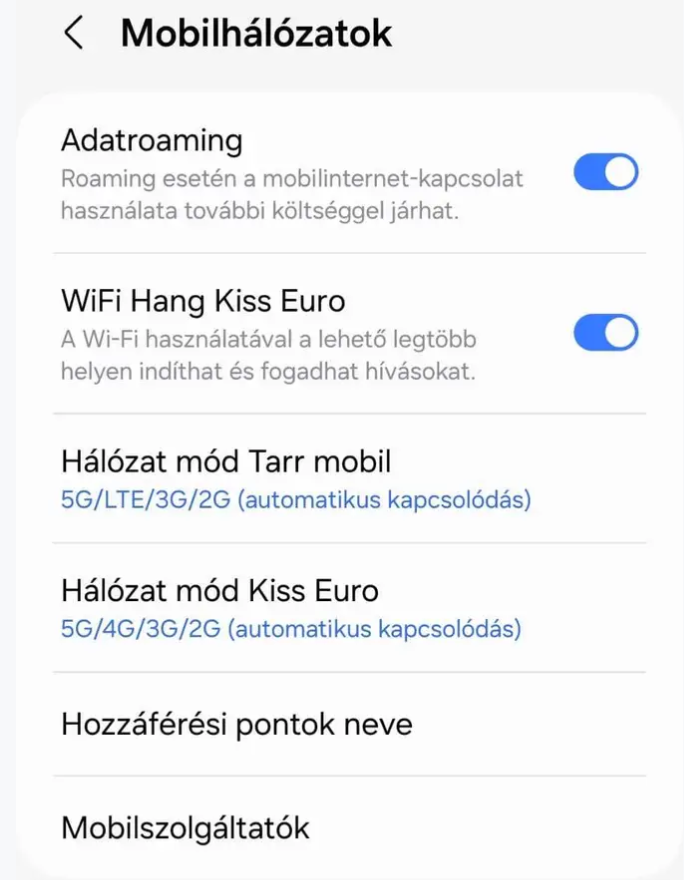Open Hozzáférési pontok neve
This screenshot has width=684, height=880.
[237, 723]
